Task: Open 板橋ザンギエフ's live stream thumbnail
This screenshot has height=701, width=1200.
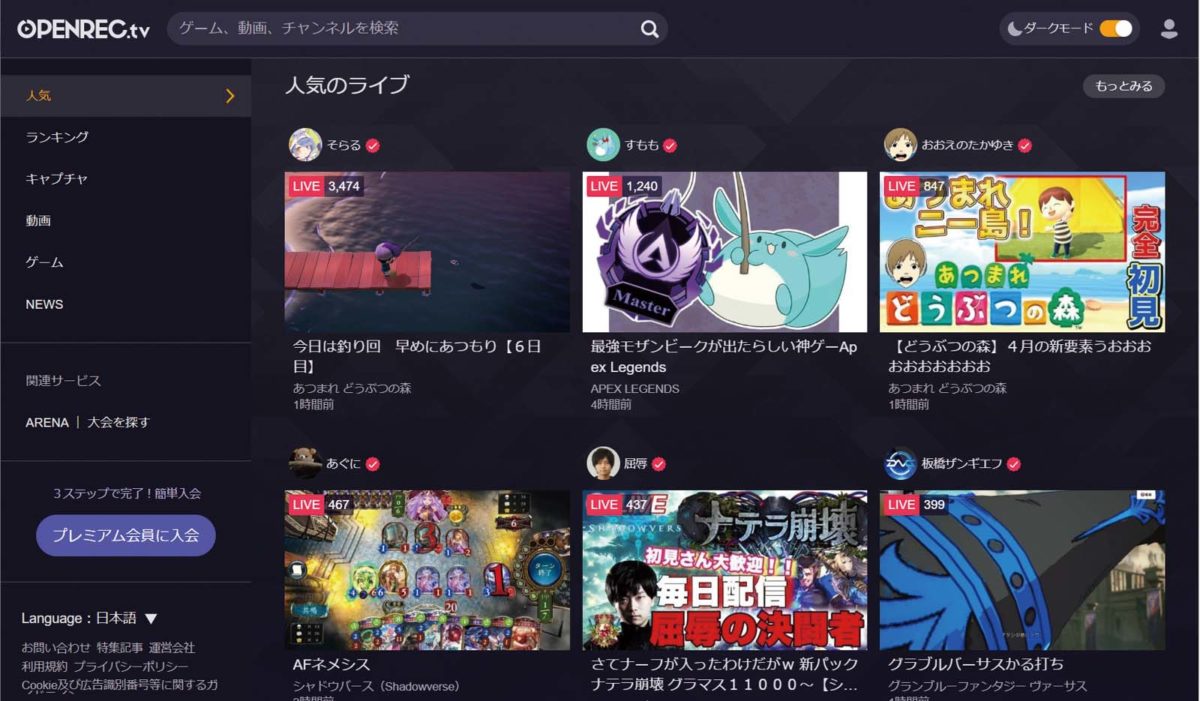Action: click(x=1022, y=570)
